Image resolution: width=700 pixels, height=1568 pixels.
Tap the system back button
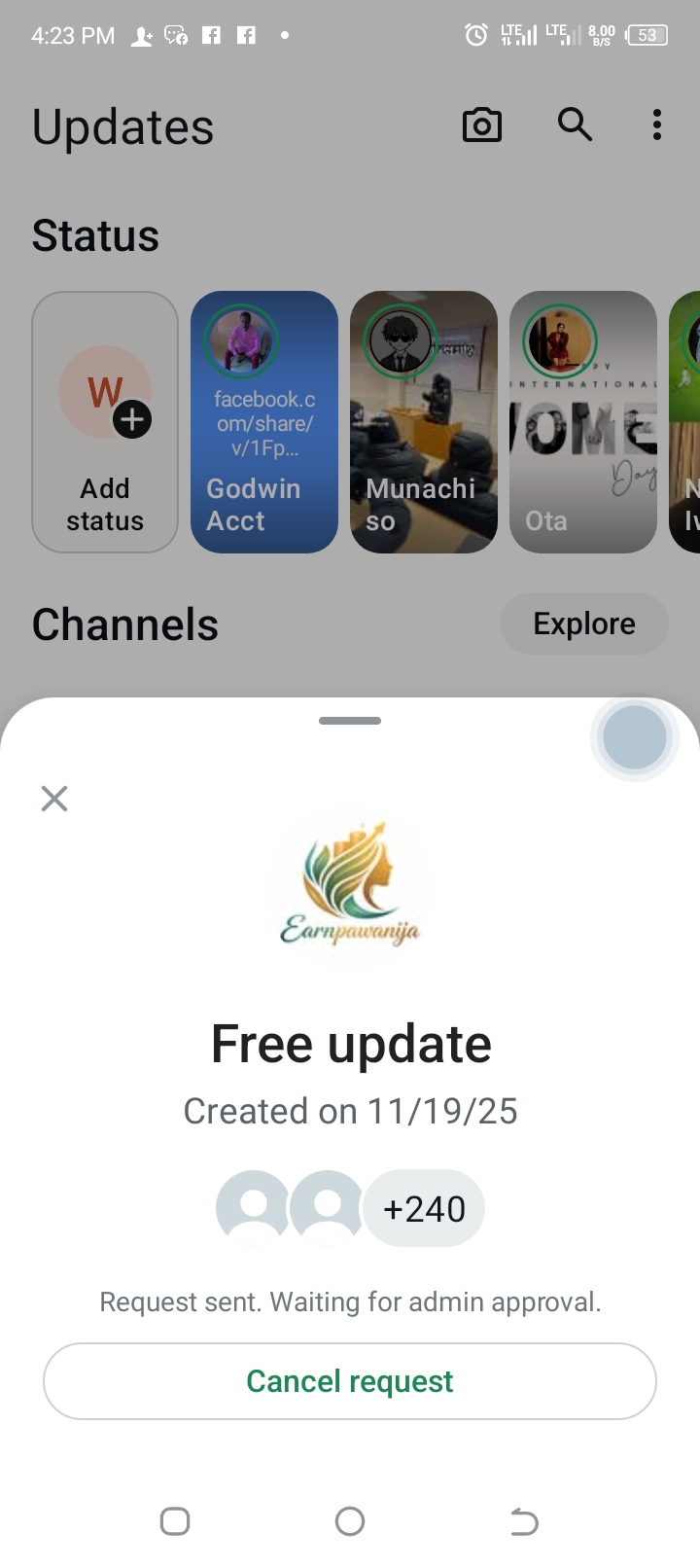click(524, 1521)
